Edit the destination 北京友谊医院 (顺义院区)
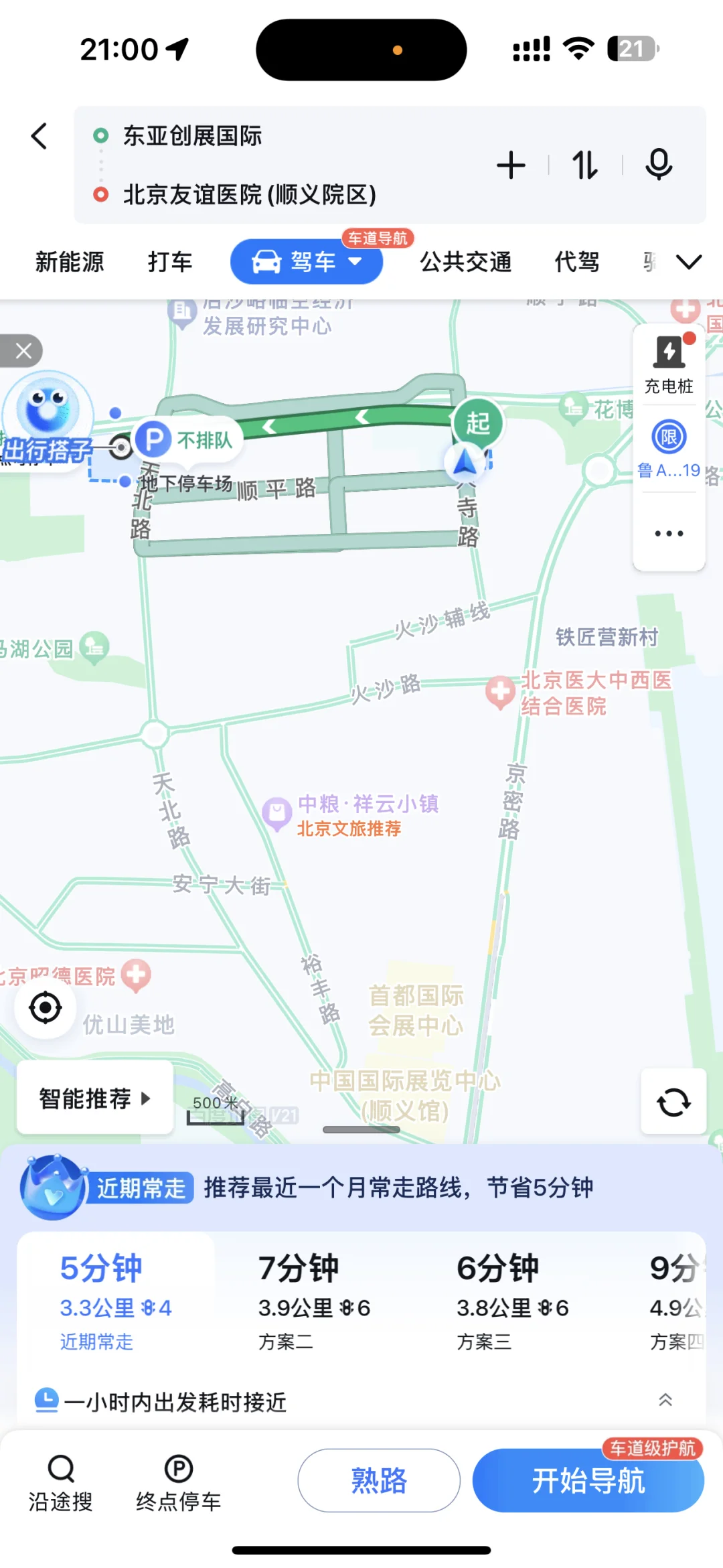Image resolution: width=723 pixels, height=1568 pixels. coord(250,195)
